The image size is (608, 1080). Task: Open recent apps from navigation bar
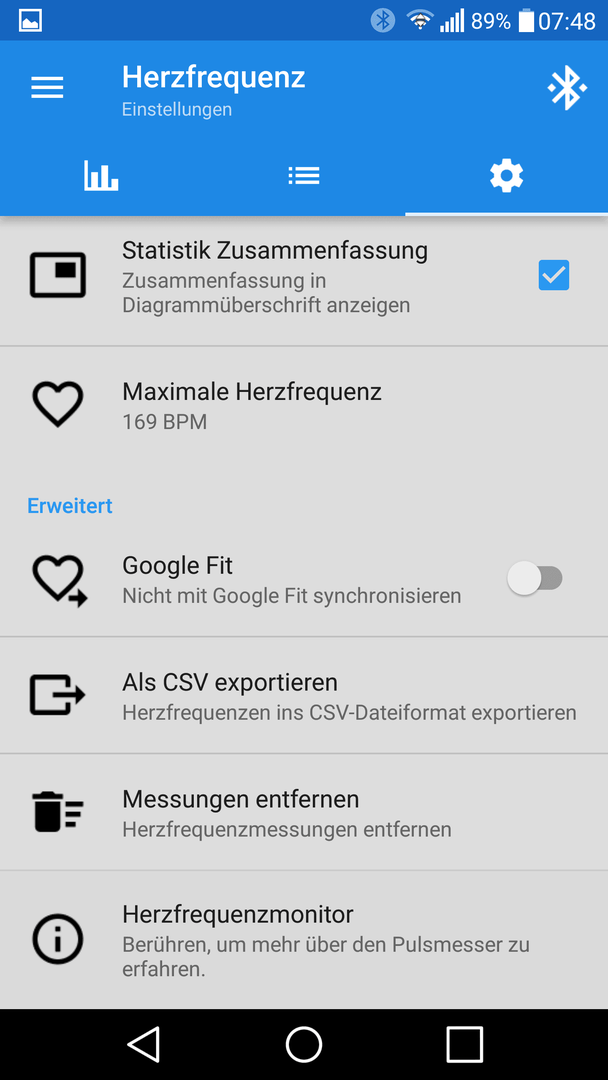[464, 1043]
